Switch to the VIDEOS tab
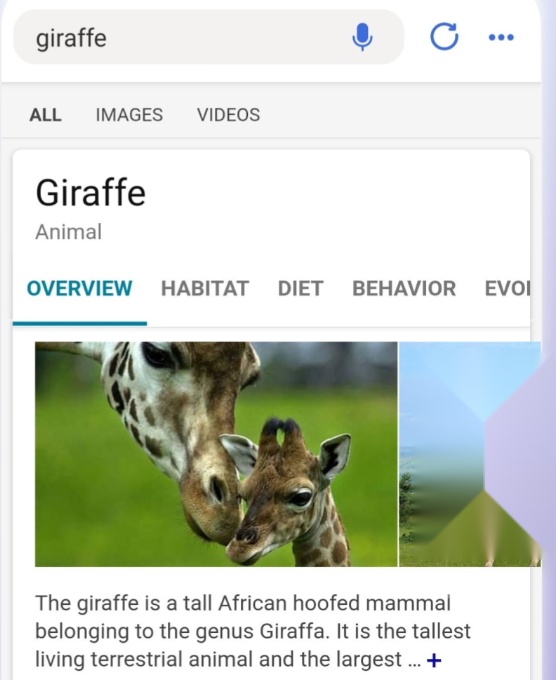Viewport: 556px width, 680px height. (x=229, y=115)
